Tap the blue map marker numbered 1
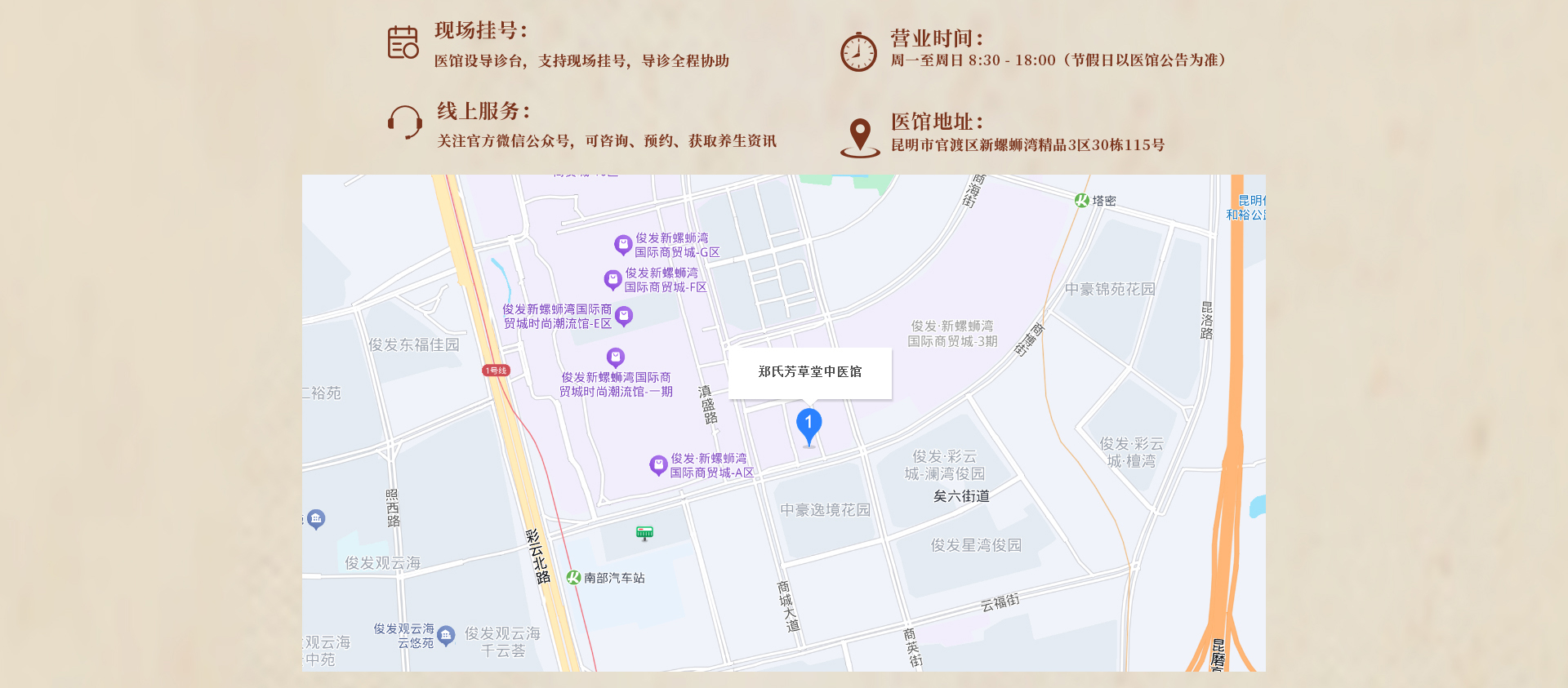The height and width of the screenshot is (688, 1568). point(808,424)
